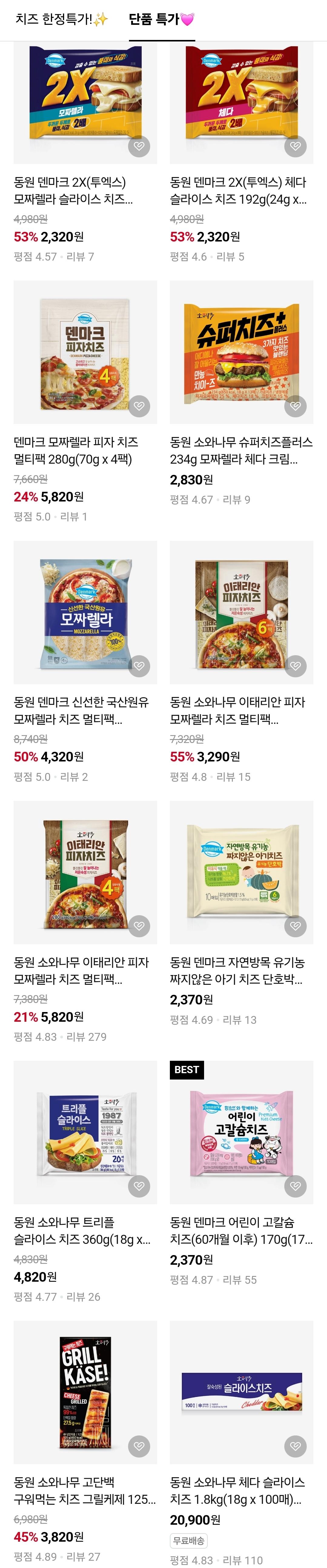327x1568 pixels.
Task: Select the 단품 특가 tab
Action: (161, 19)
